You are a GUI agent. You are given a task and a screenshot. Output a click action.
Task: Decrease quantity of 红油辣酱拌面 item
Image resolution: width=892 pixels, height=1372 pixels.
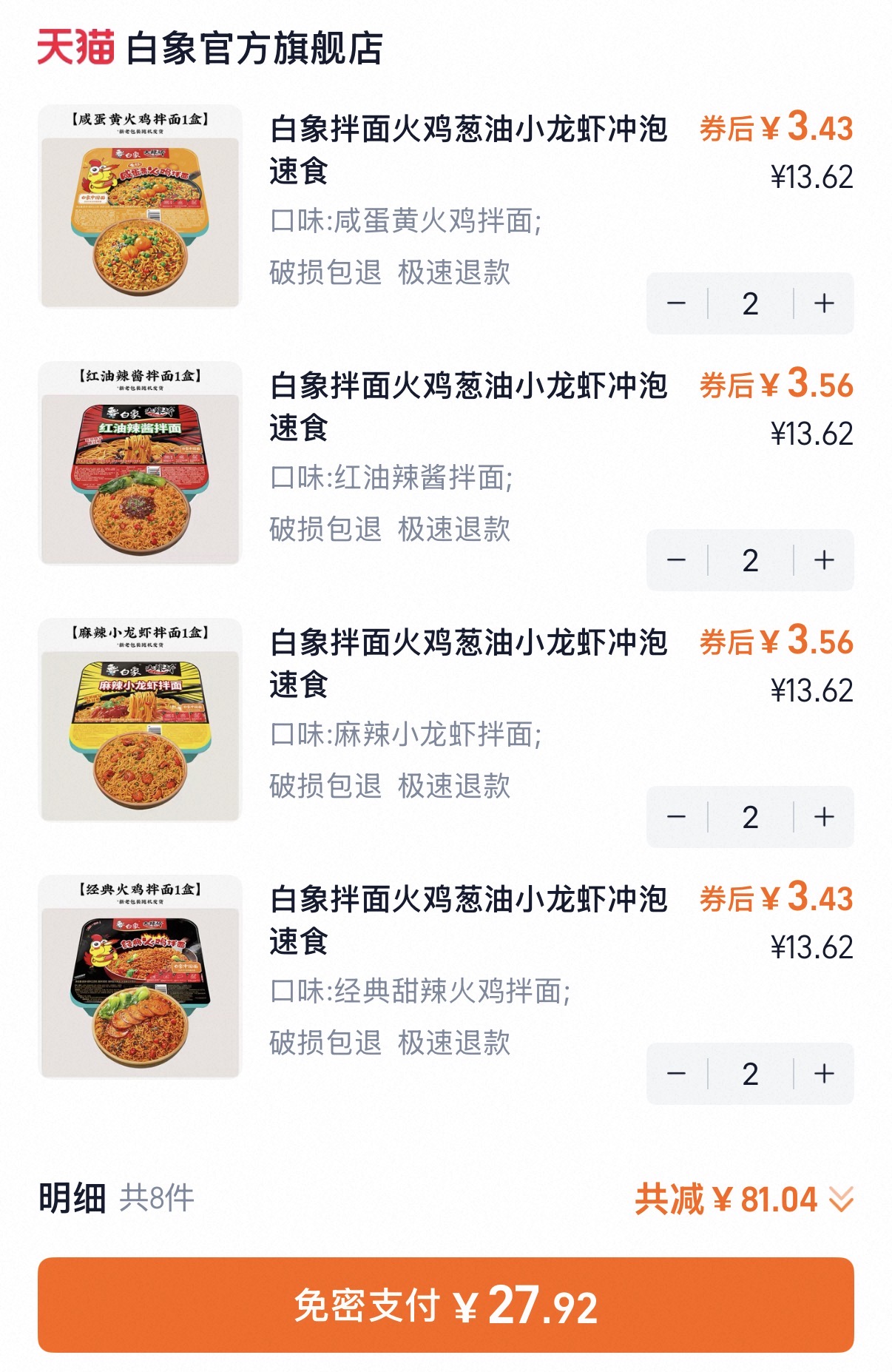[678, 560]
